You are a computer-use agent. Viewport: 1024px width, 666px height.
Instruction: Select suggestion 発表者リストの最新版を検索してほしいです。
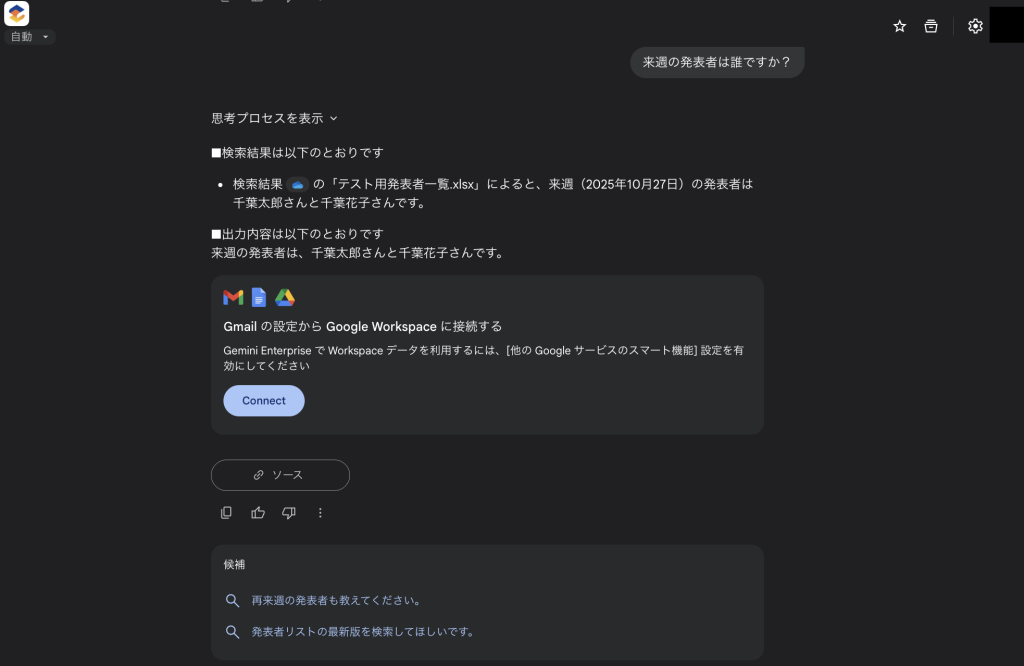click(363, 632)
